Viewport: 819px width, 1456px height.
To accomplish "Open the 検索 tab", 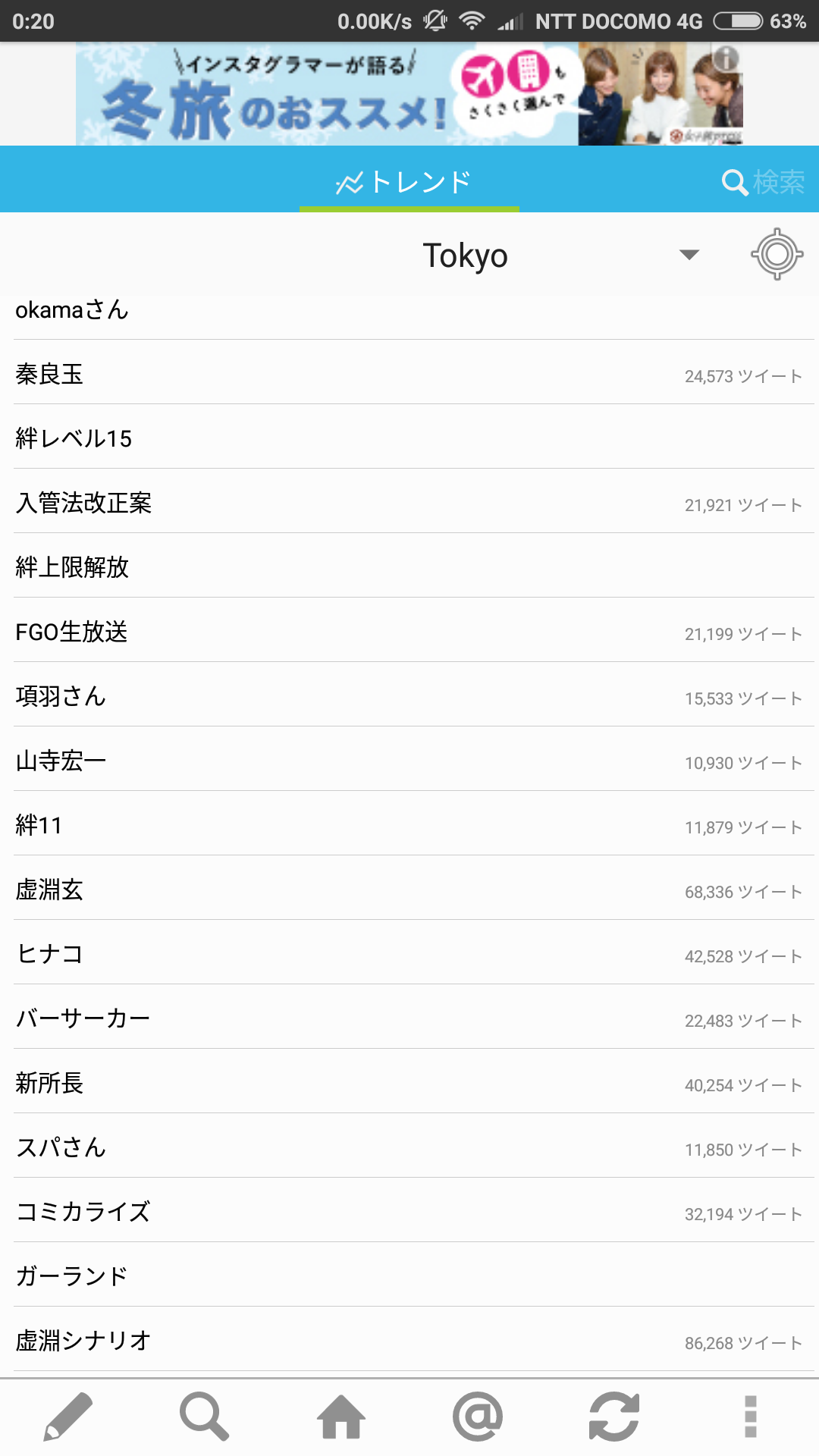I will click(x=763, y=182).
